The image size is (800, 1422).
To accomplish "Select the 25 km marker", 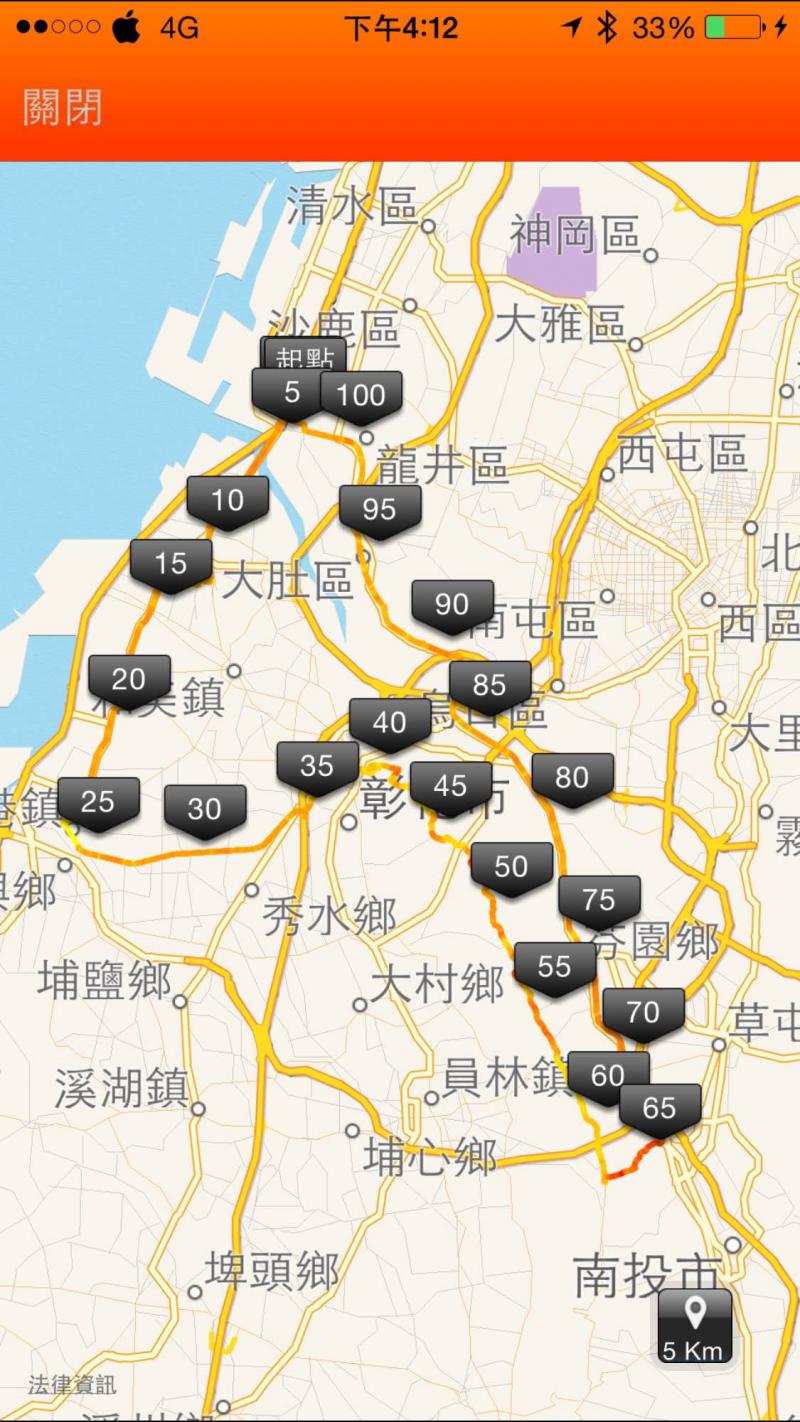I will click(x=98, y=801).
